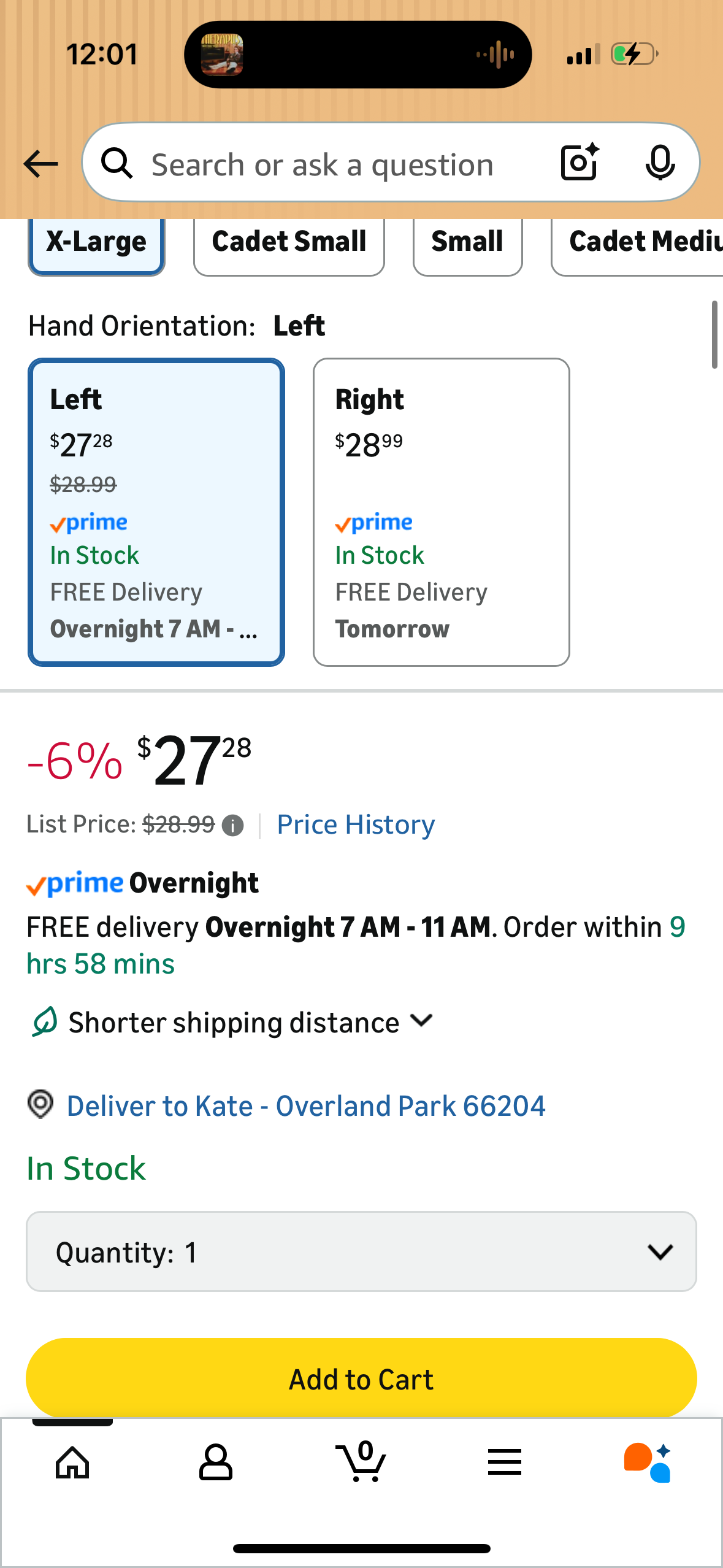
Task: Open camera lens search
Action: pos(580,163)
